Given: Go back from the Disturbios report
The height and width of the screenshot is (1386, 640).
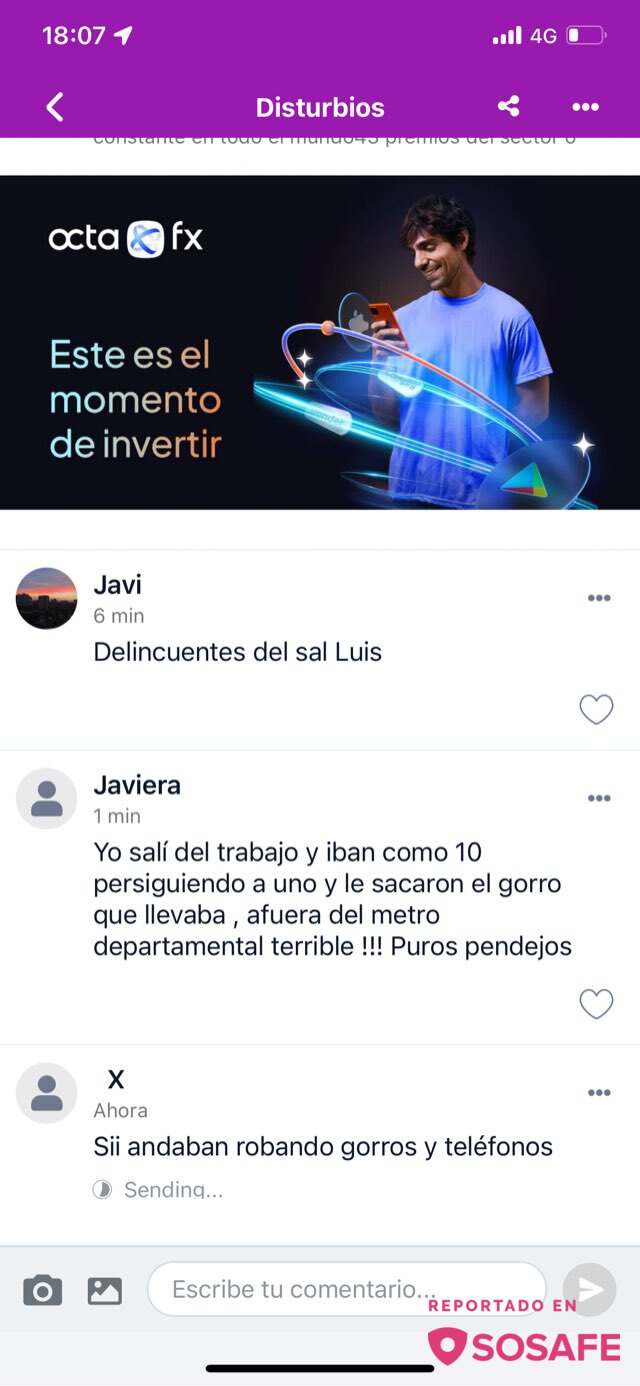Looking at the screenshot, I should pos(55,107).
